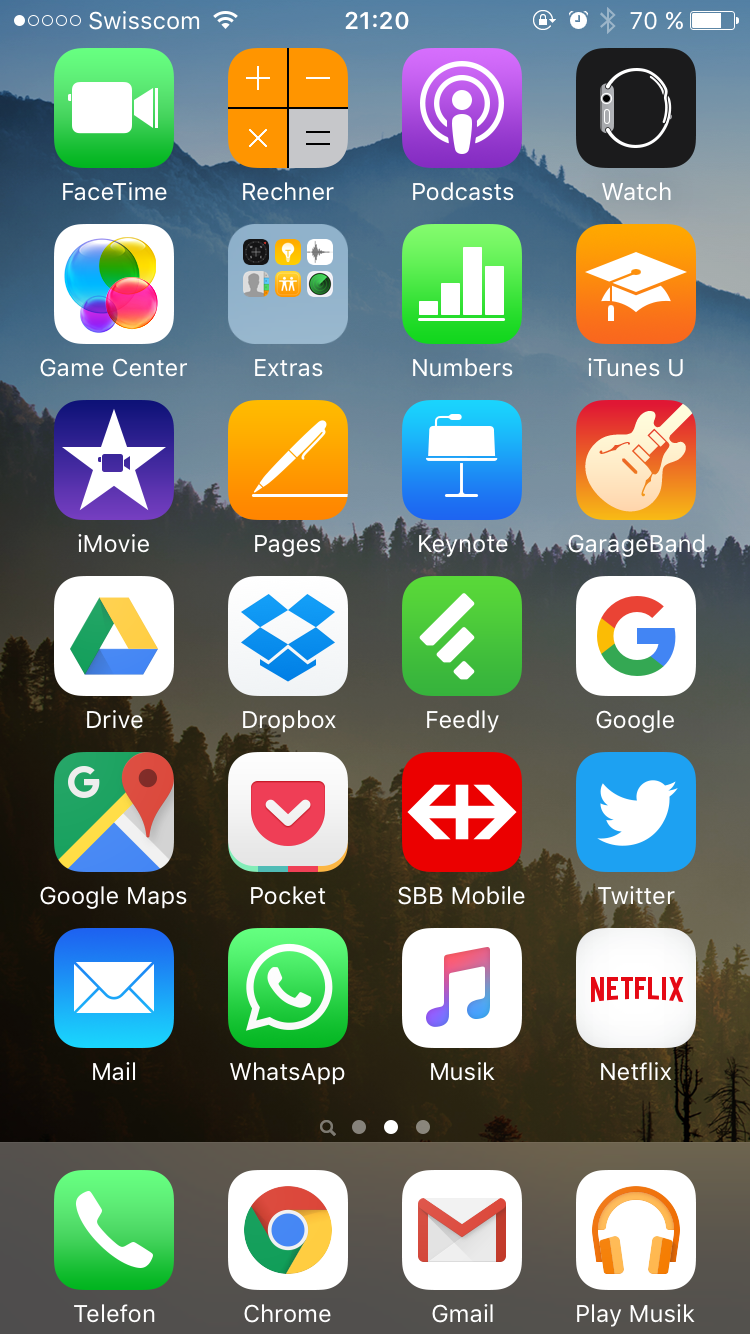Open the FaceTime app

click(114, 108)
